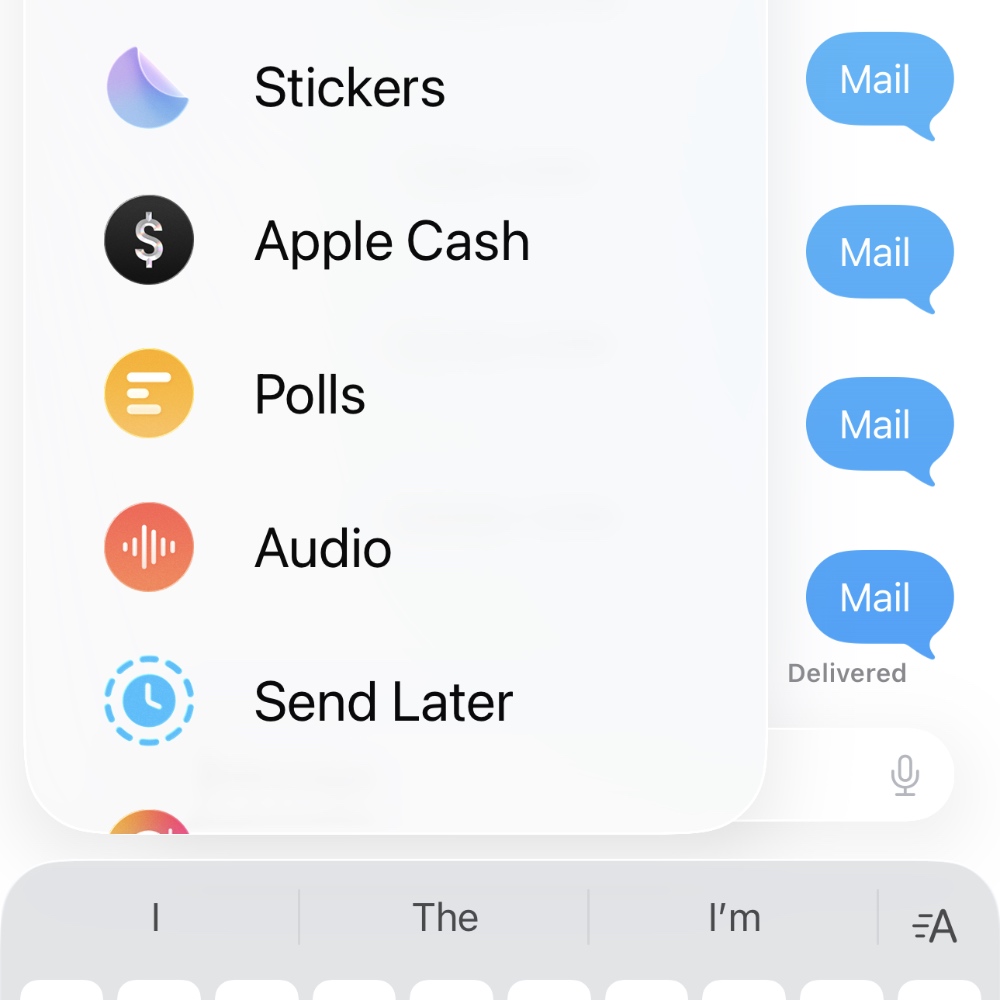Create a poll via Polls
The height and width of the screenshot is (1000, 1000).
pos(309,395)
